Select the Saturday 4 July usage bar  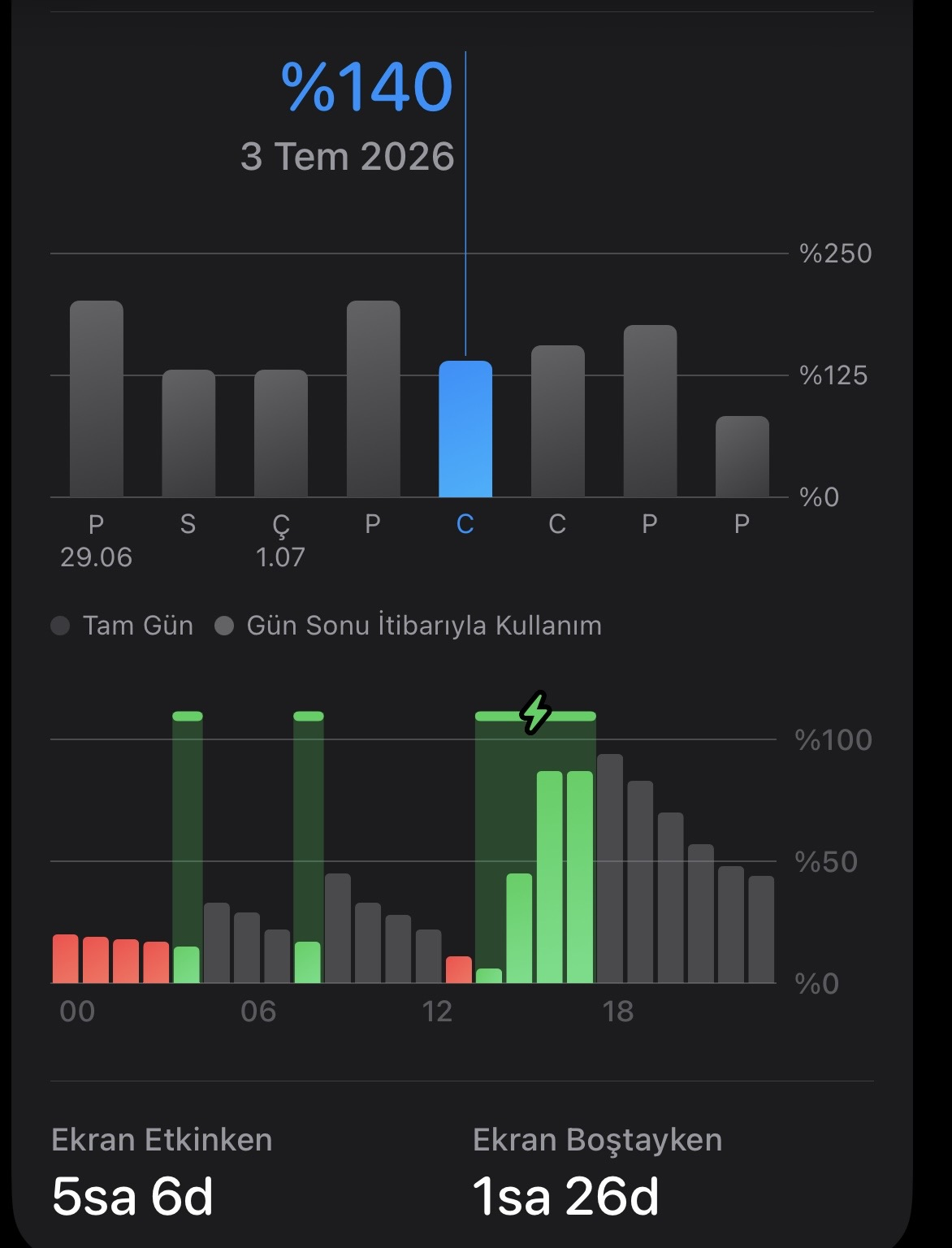(558, 421)
